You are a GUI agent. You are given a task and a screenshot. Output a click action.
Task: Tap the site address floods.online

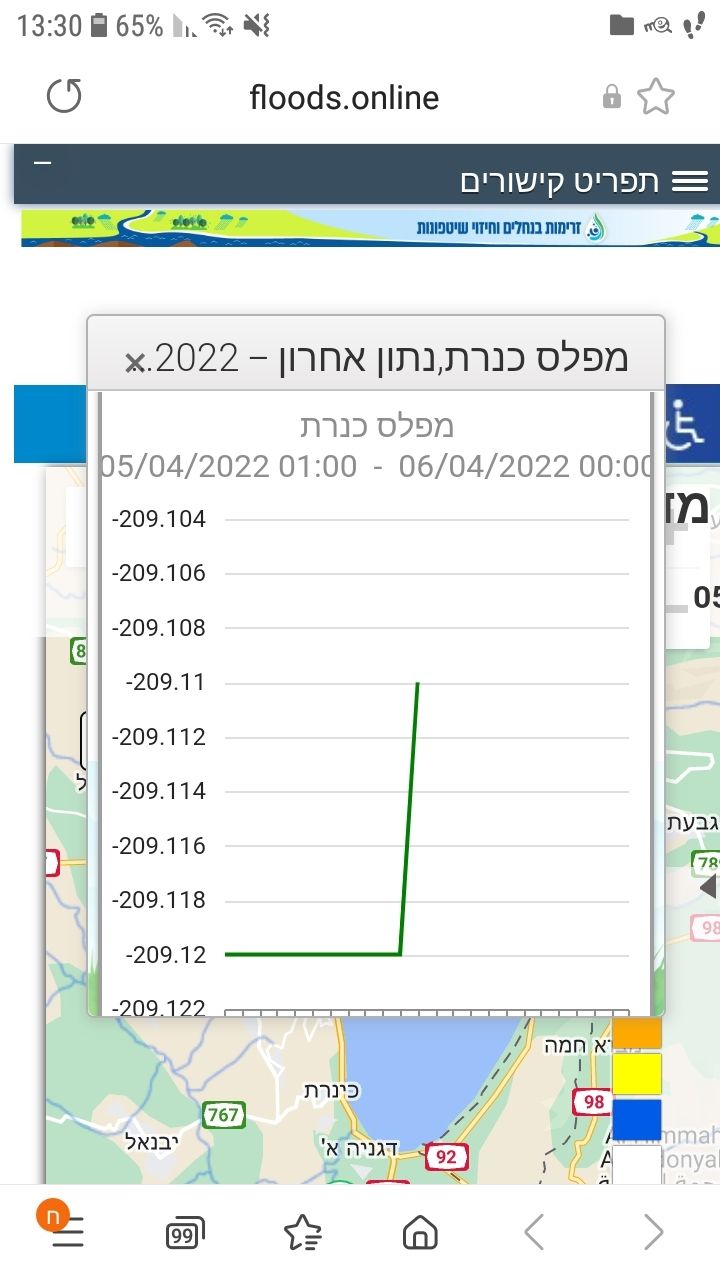pos(344,98)
